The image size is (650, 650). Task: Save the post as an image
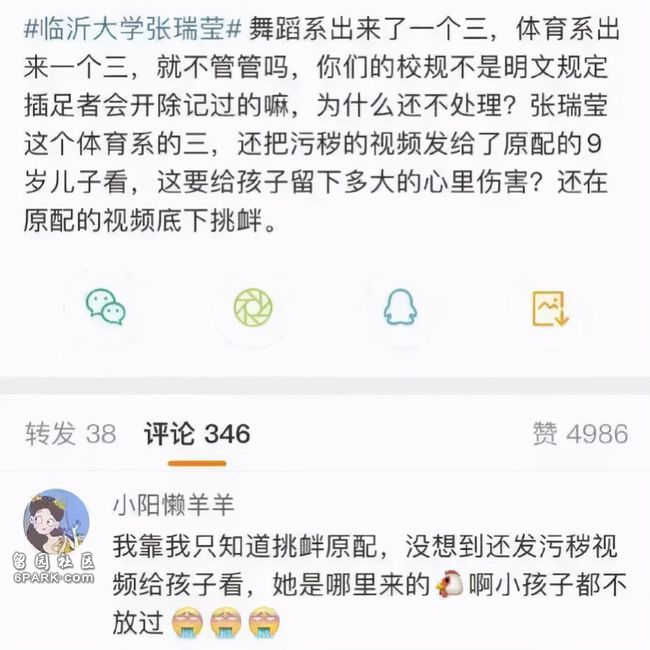point(549,309)
